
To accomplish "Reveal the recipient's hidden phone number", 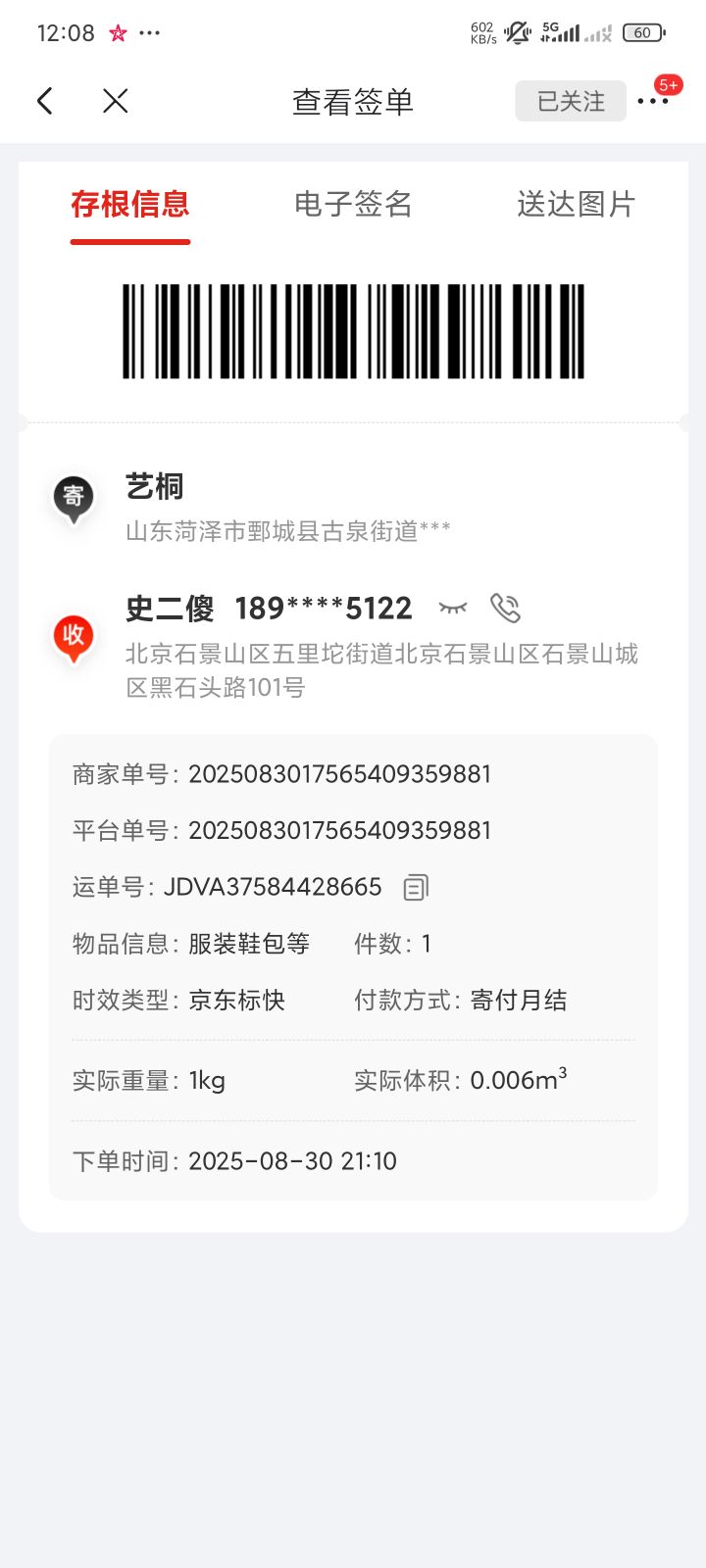I will pos(452,608).
